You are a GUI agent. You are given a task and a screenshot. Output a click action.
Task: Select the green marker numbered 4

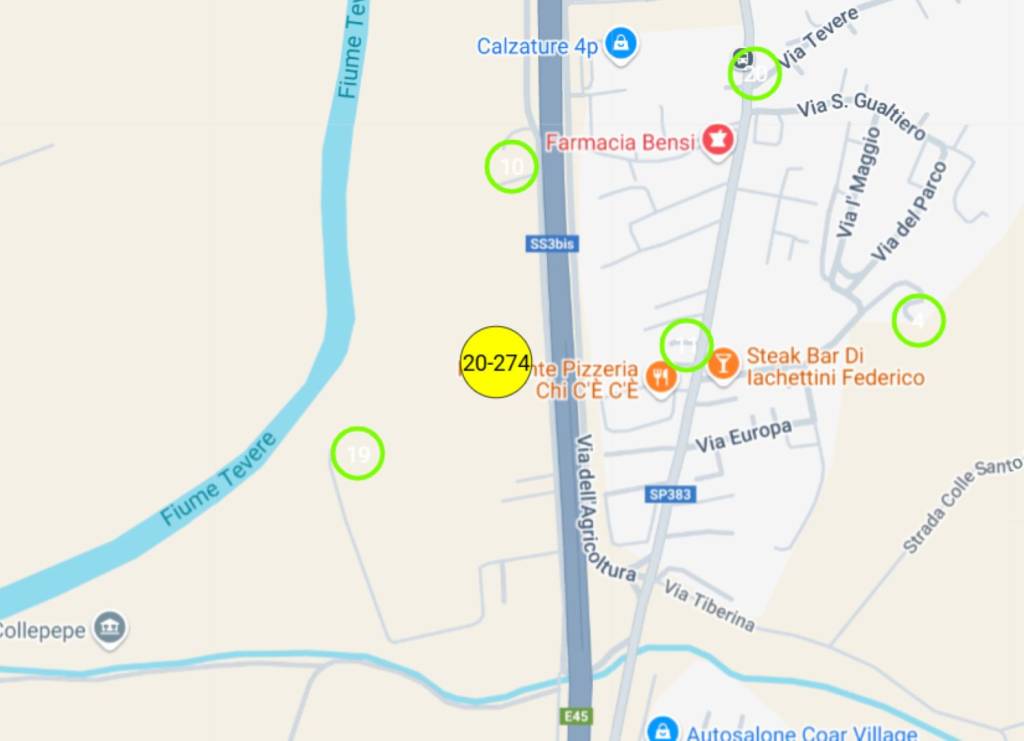[x=918, y=320]
